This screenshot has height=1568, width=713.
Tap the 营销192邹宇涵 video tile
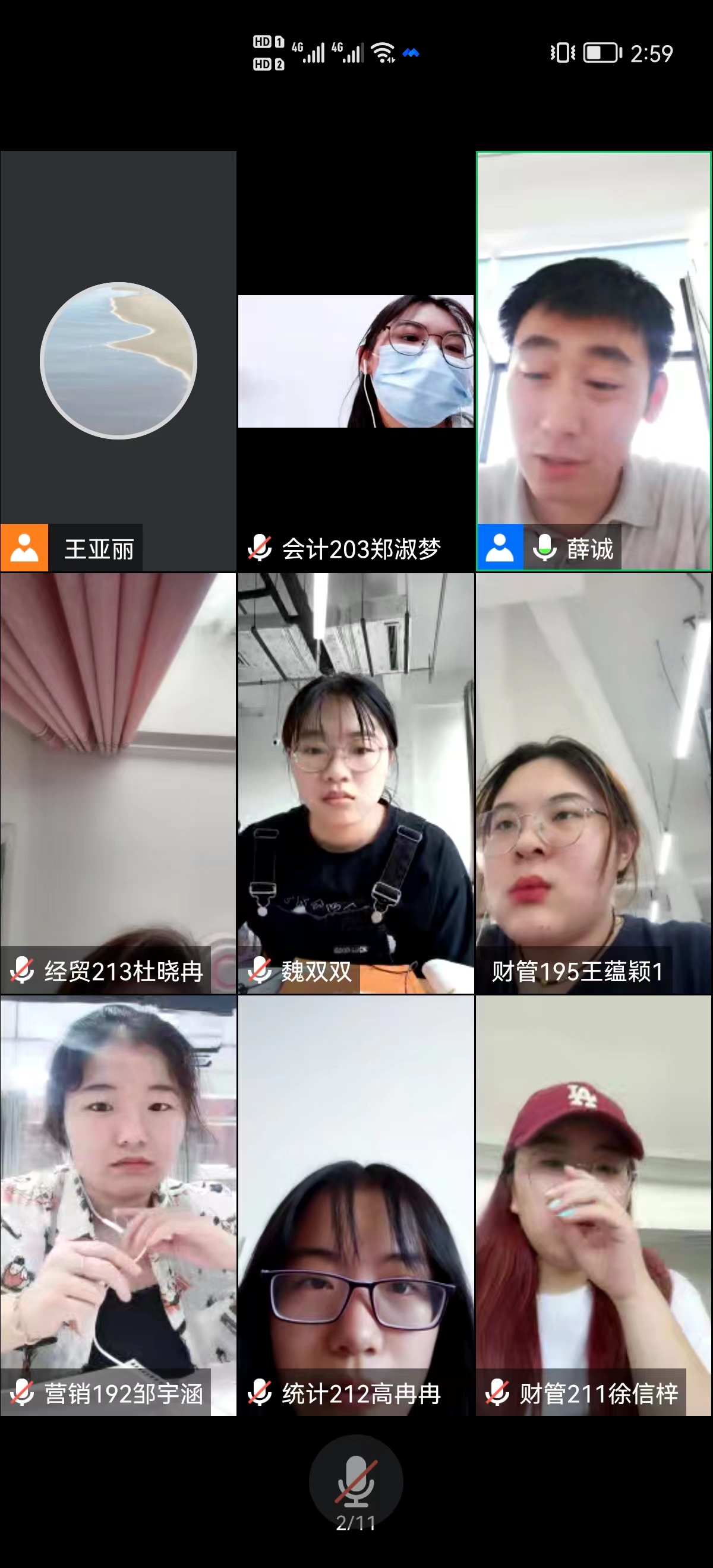(118, 1204)
